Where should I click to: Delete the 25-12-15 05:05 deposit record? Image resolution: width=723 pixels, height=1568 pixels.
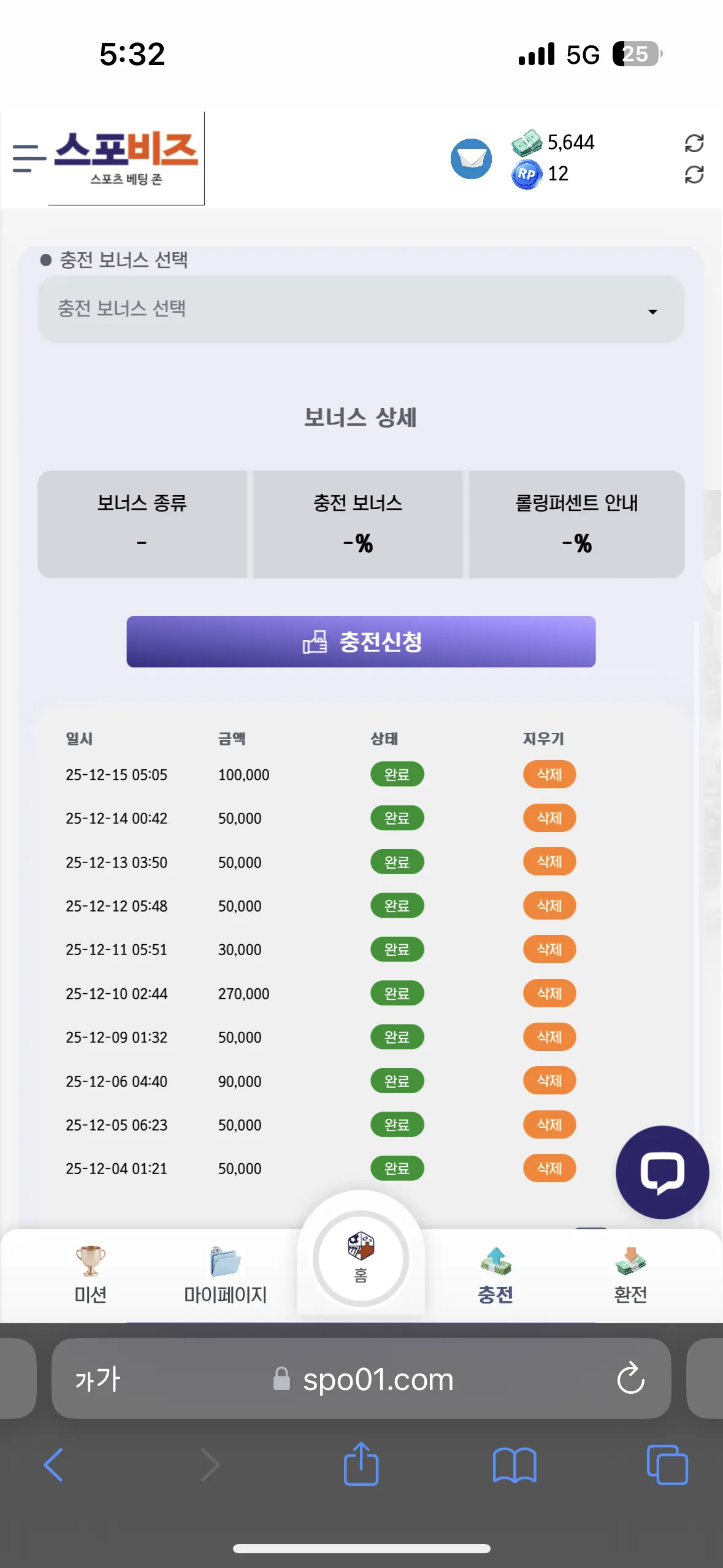click(549, 774)
